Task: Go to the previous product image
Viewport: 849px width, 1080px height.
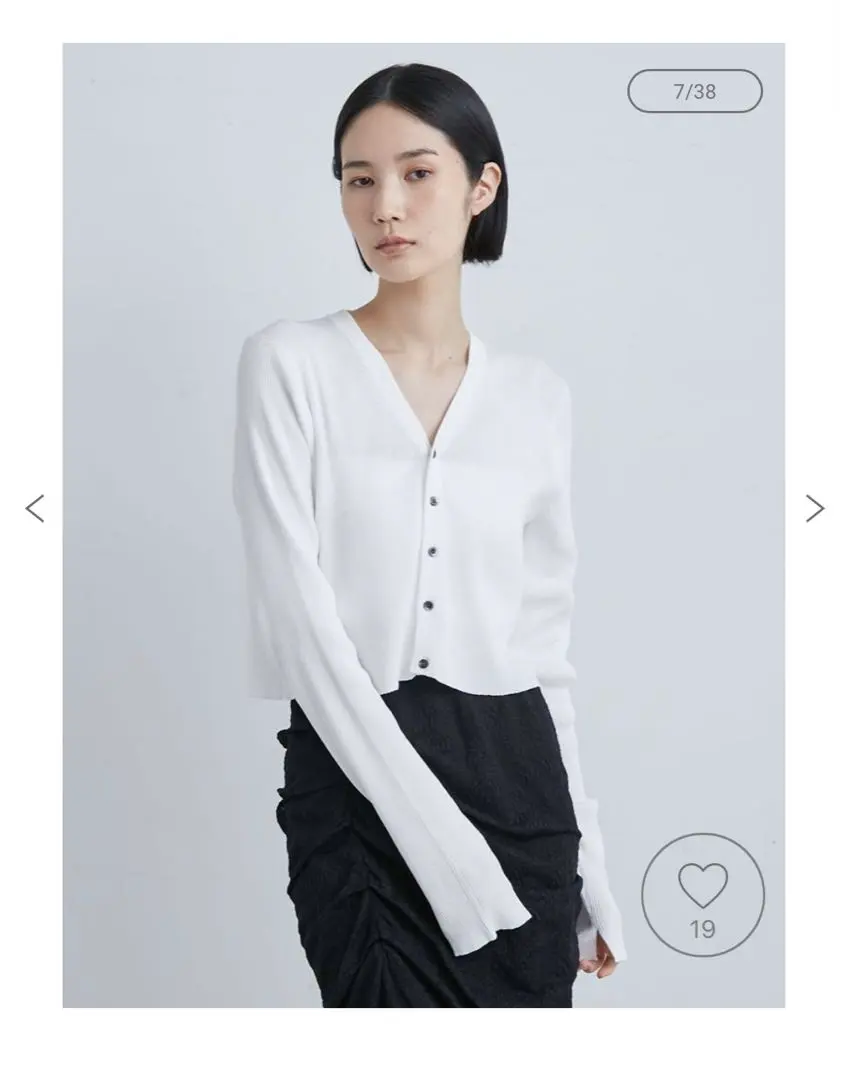Action: point(35,508)
